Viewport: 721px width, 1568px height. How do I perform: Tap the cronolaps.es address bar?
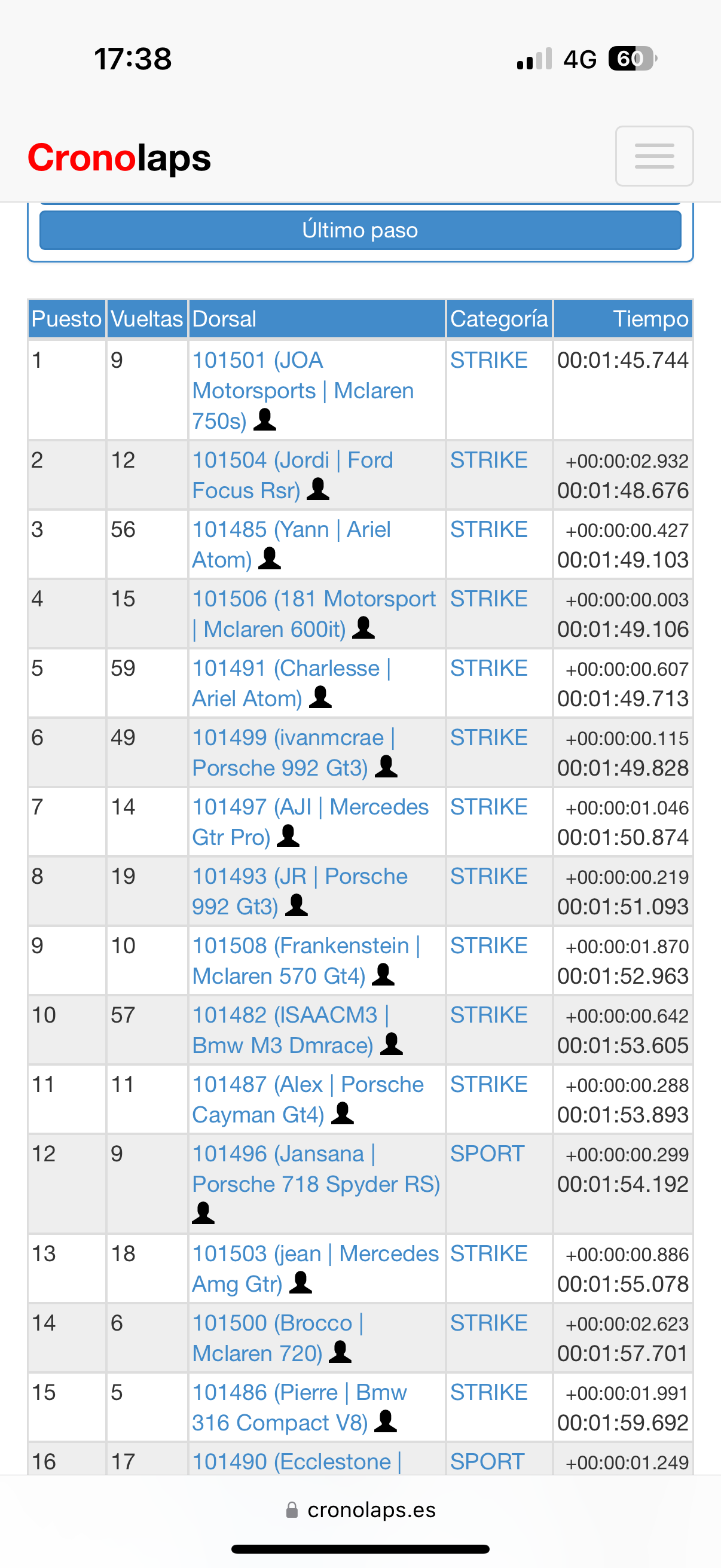pyautogui.click(x=360, y=1510)
